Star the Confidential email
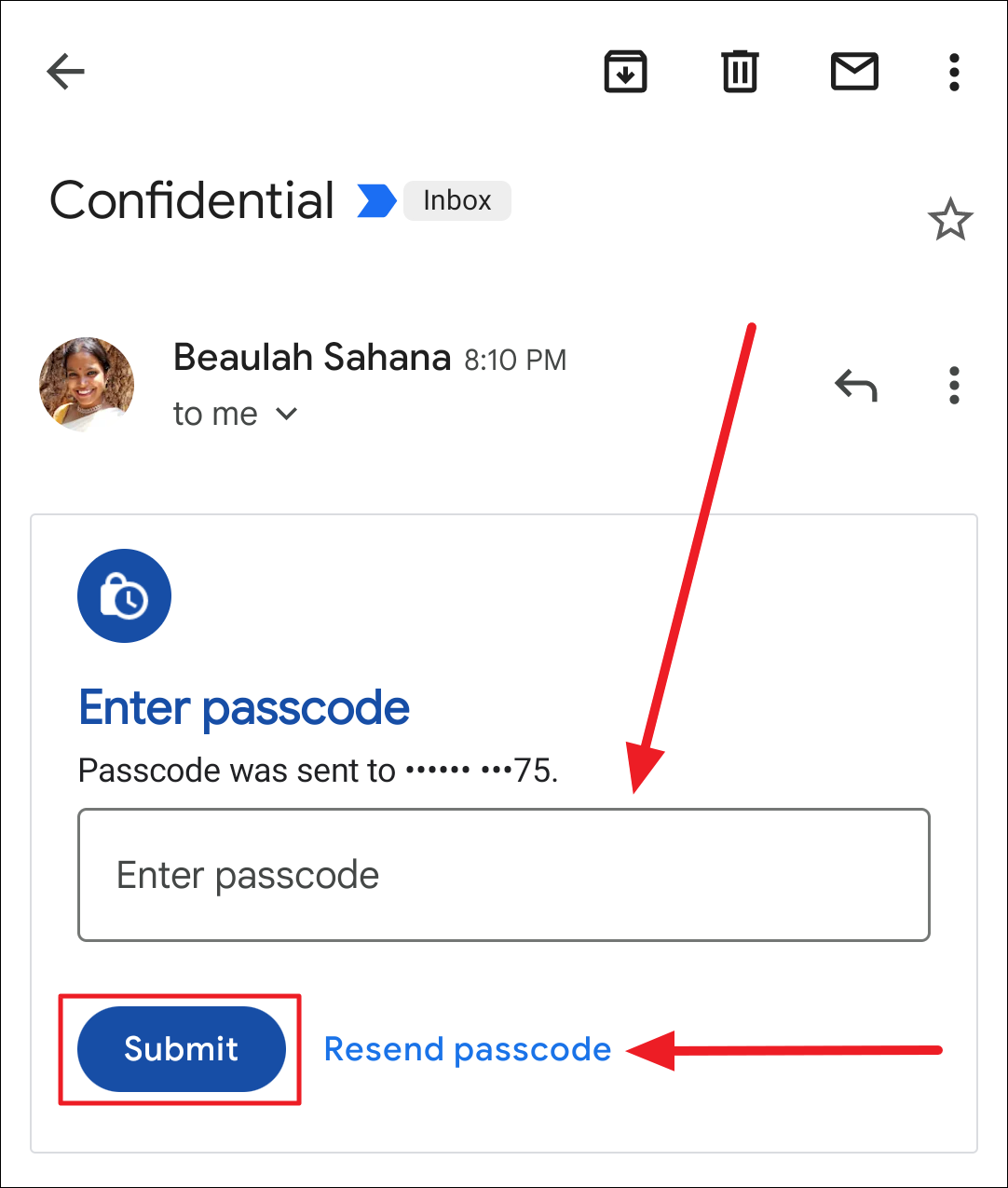The image size is (1008, 1188). (949, 220)
